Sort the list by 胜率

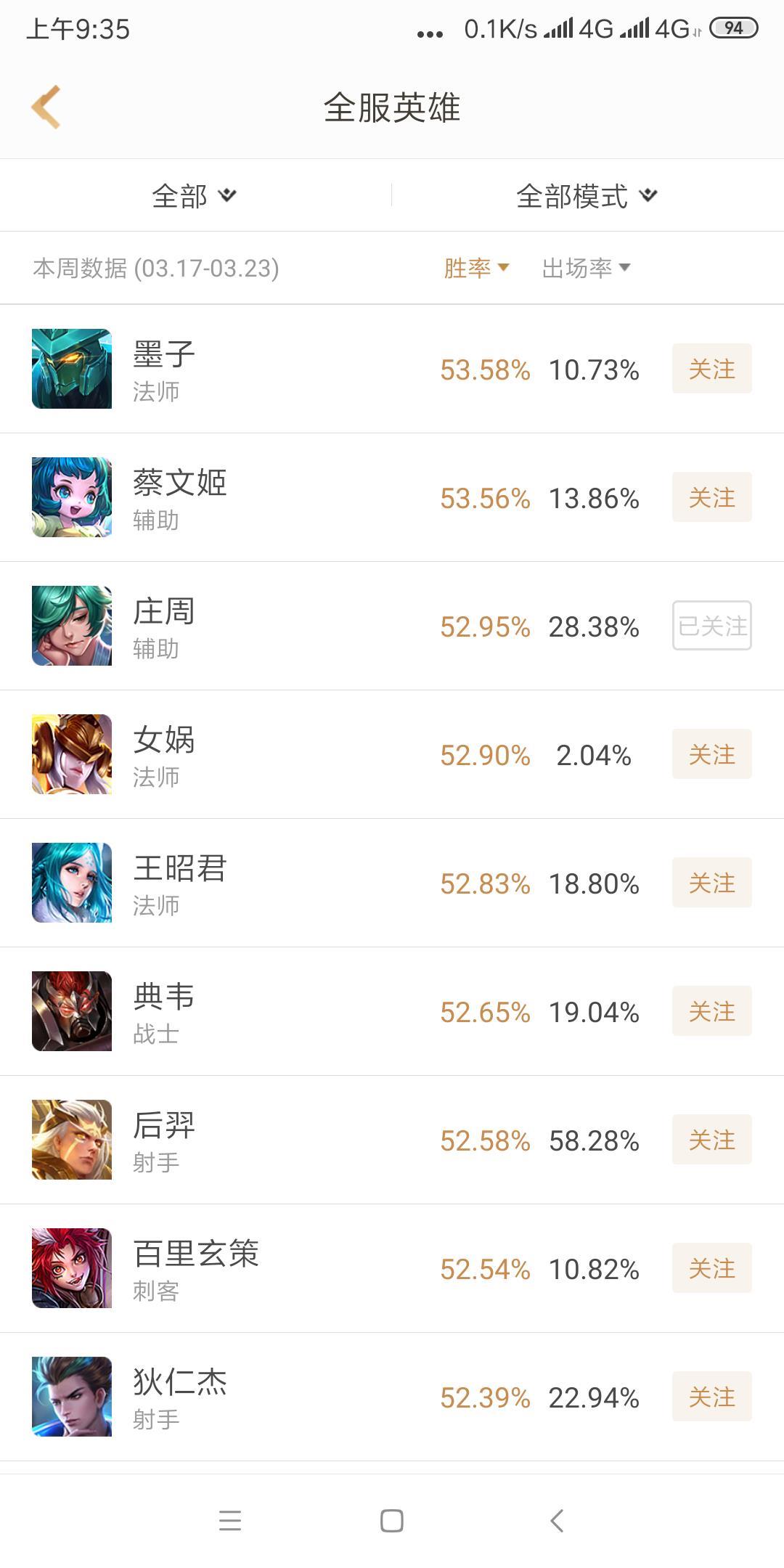[x=476, y=268]
